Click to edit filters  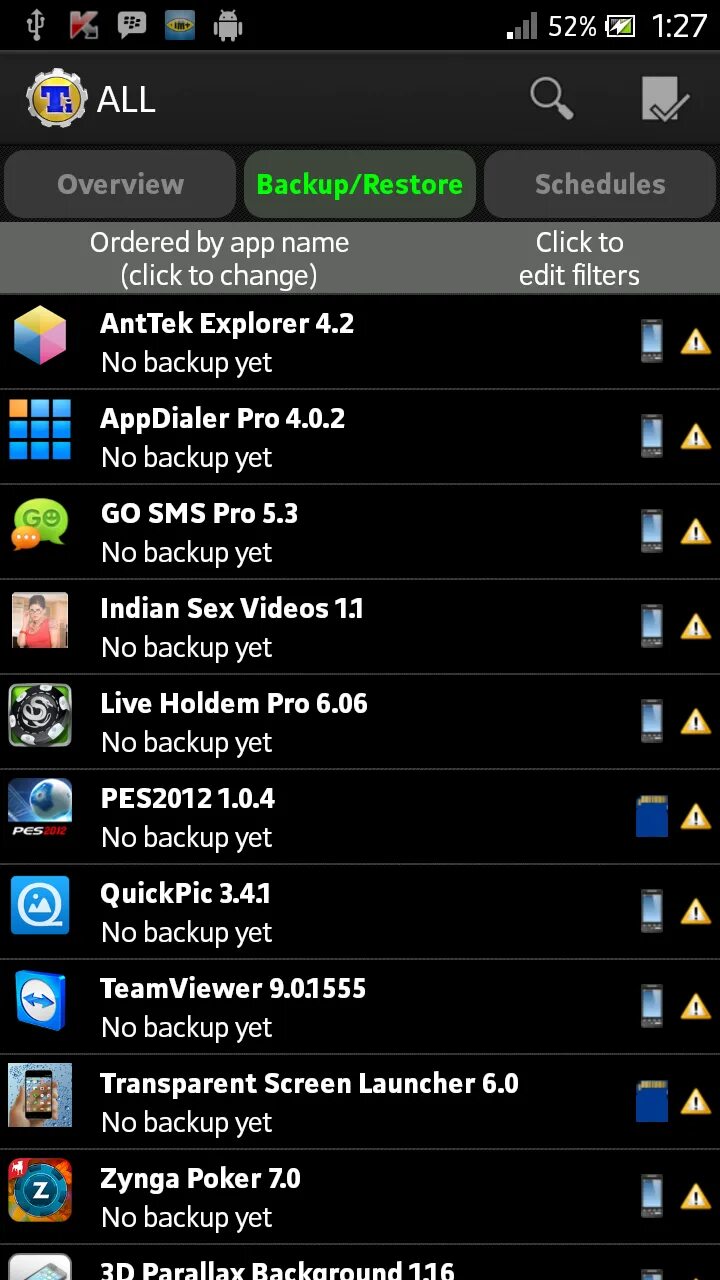(579, 258)
